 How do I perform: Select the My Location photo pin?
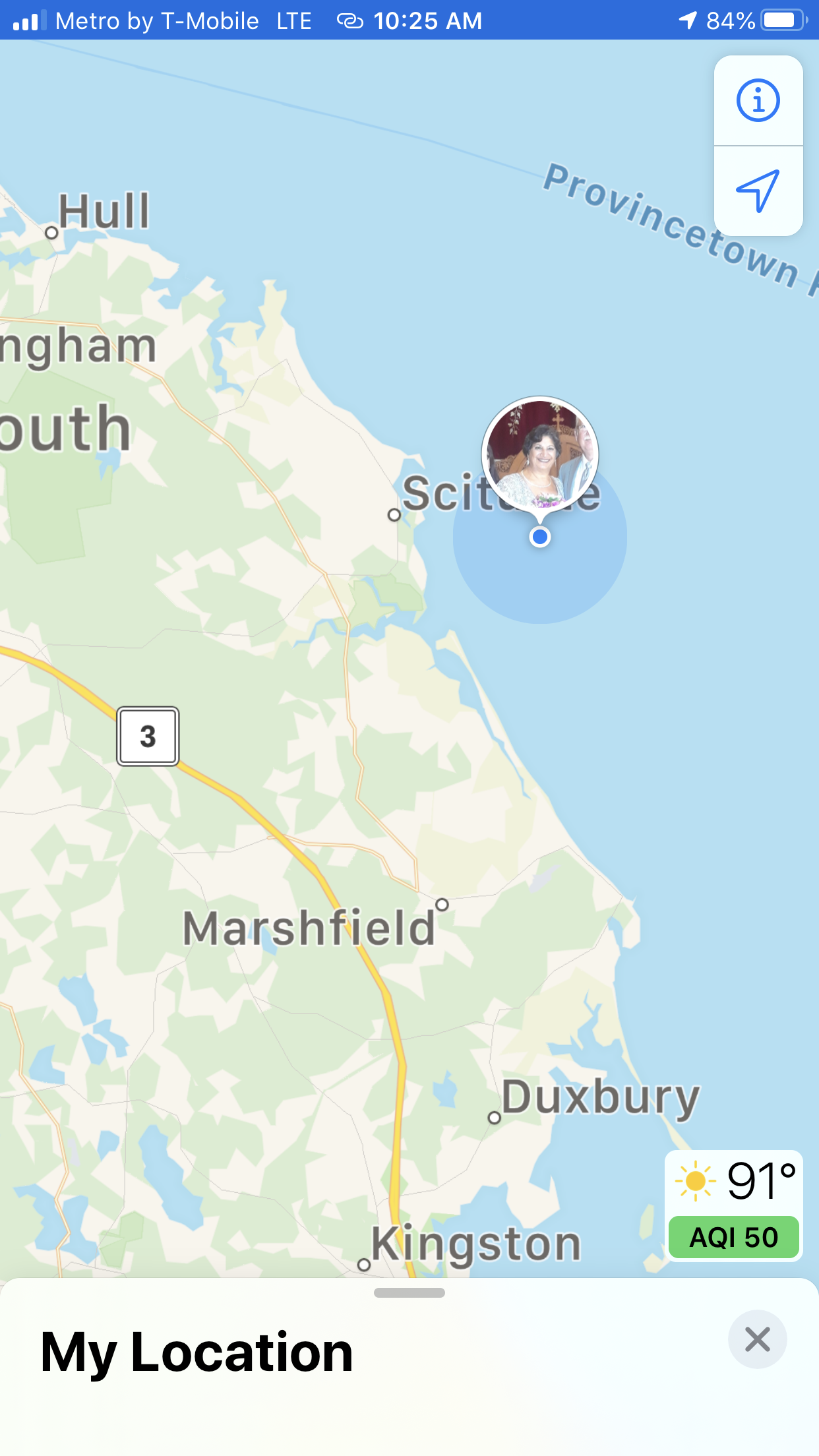point(540,455)
